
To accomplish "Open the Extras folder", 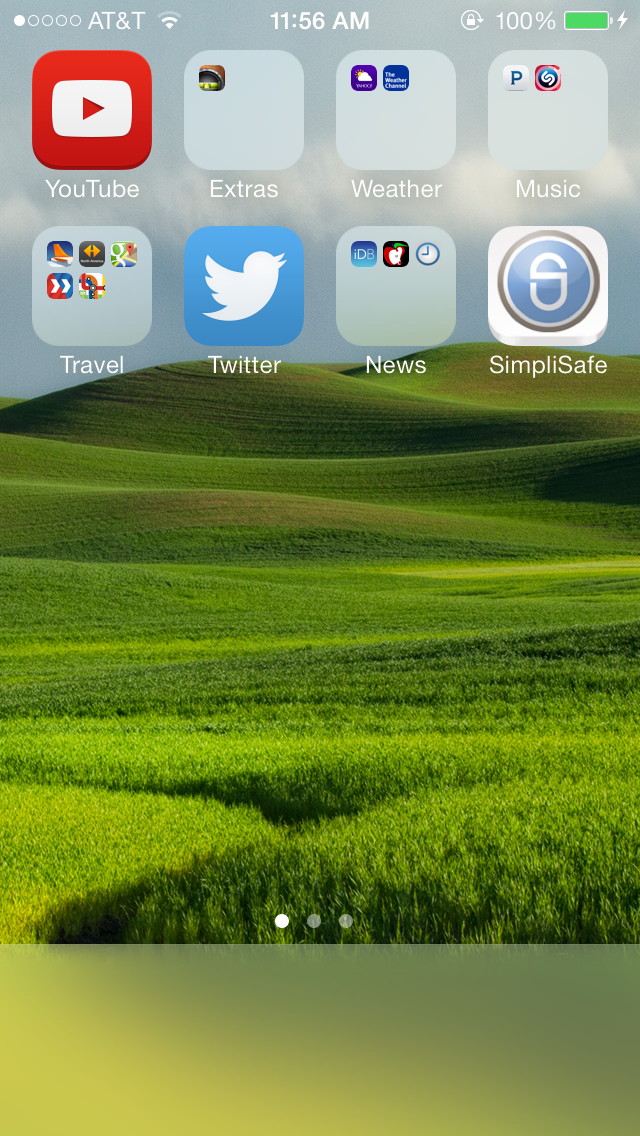I will pos(244,110).
